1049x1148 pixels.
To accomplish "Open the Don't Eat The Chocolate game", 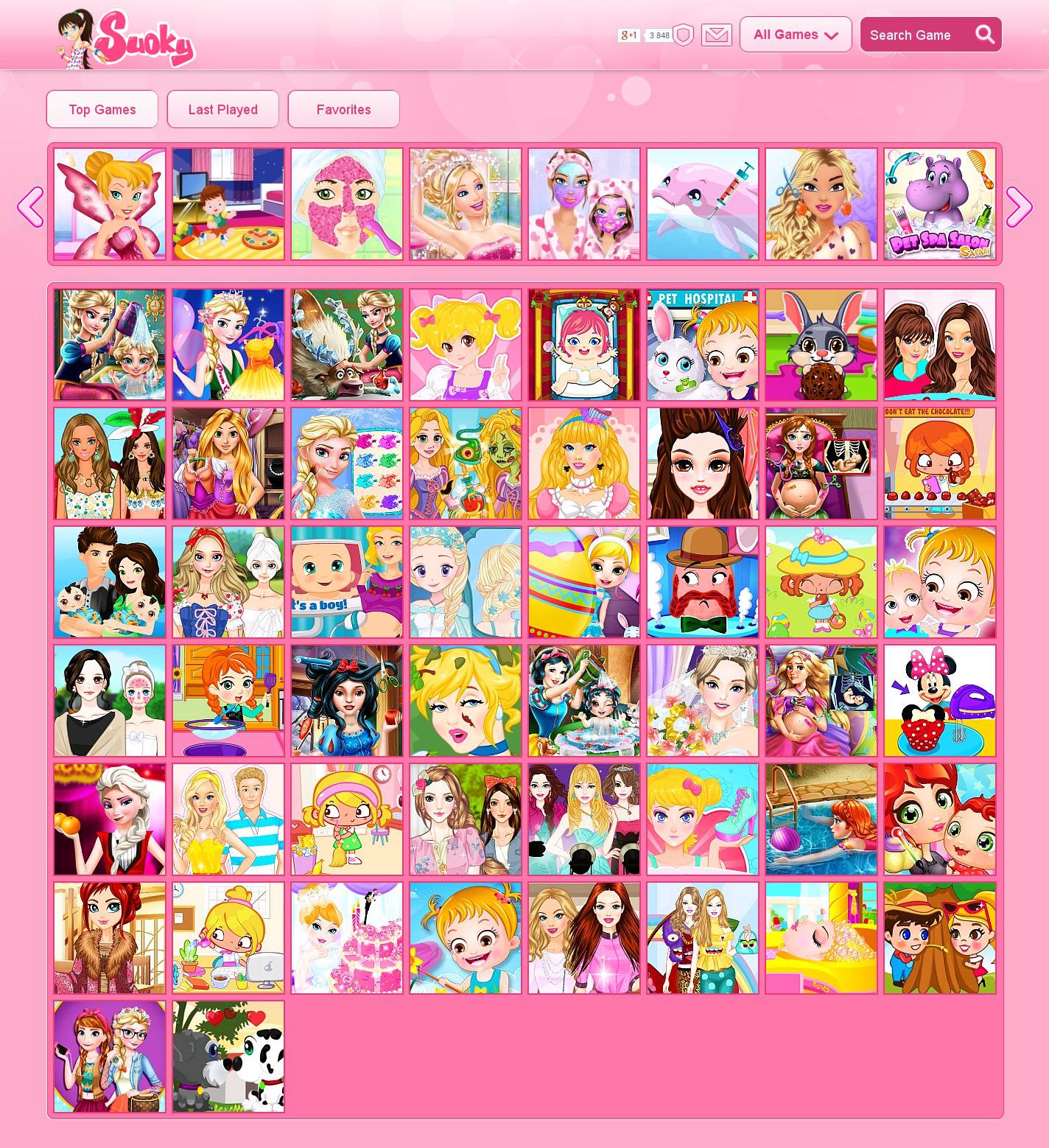I will [939, 463].
